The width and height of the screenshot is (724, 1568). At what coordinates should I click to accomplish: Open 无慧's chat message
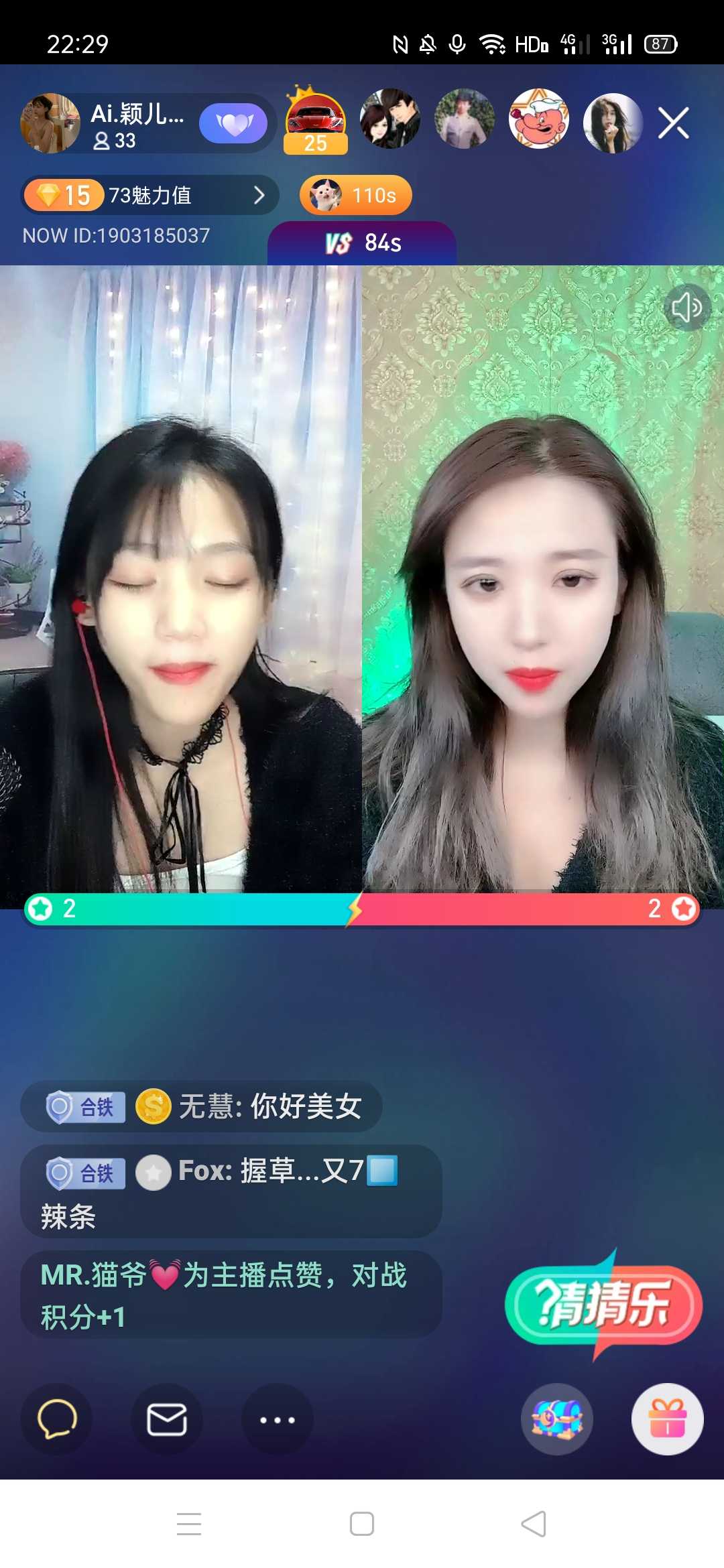[201, 1106]
